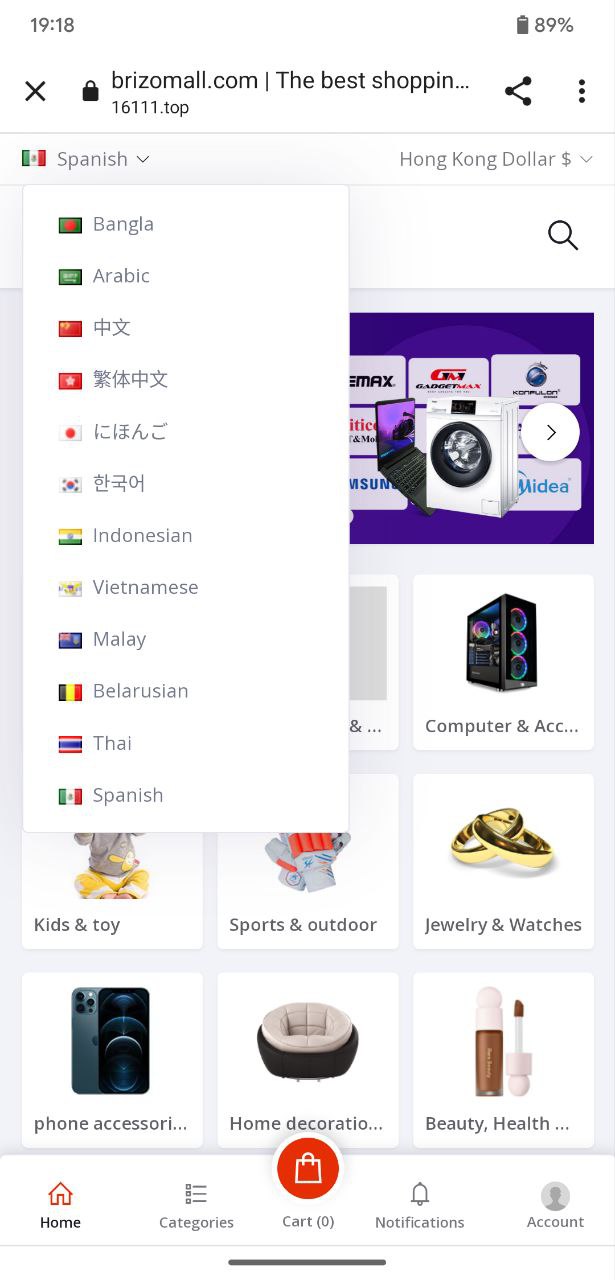The image size is (615, 1280).
Task: Open Jewelry & Watches category
Action: tap(503, 861)
